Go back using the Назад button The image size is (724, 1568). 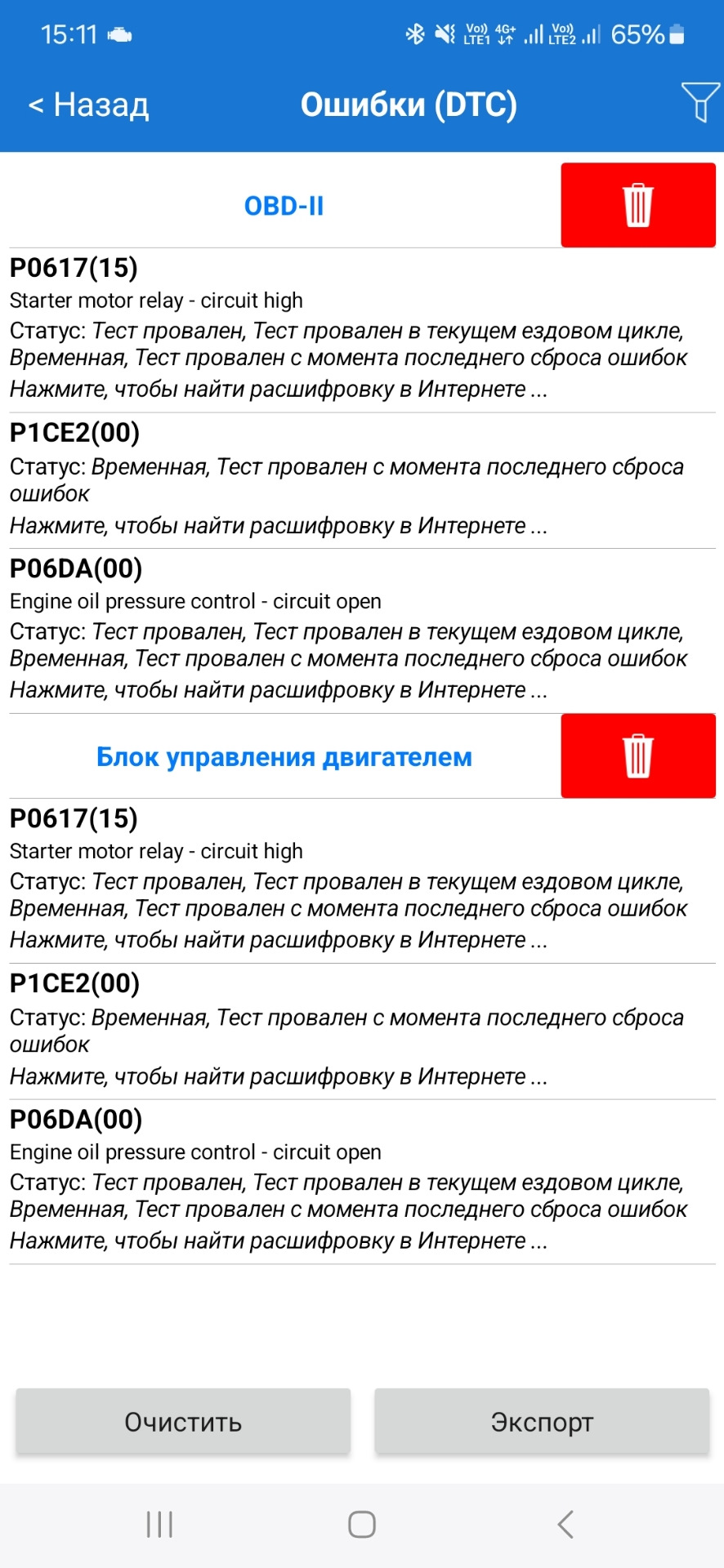(88, 105)
